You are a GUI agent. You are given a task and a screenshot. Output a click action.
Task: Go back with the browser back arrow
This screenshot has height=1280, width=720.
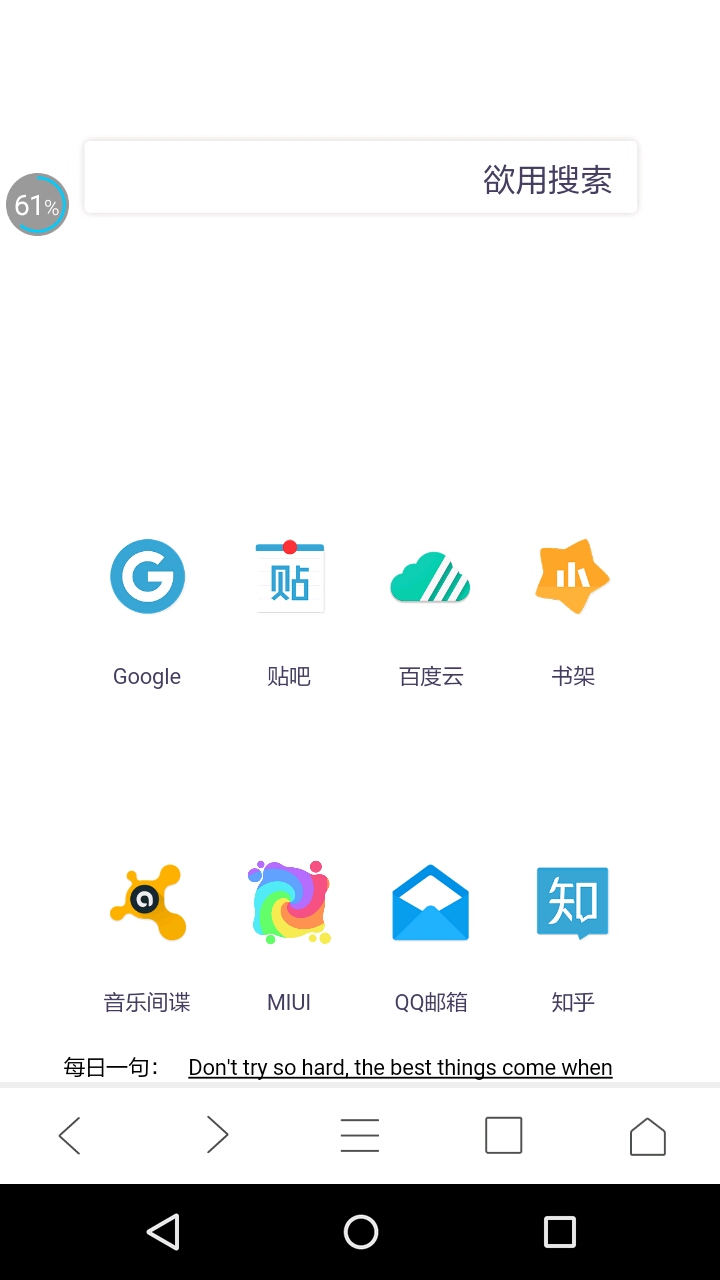tap(70, 1136)
